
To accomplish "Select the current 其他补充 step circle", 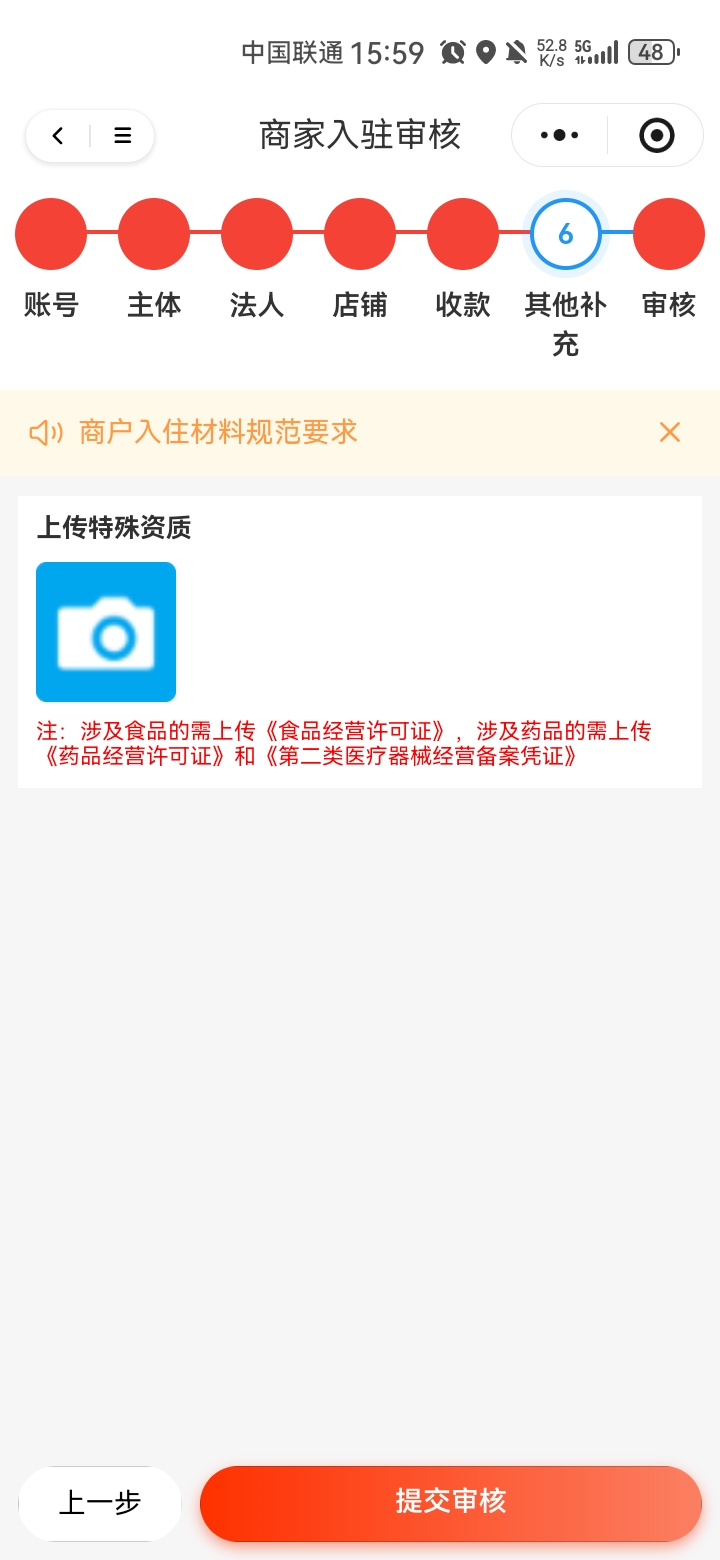I will (565, 232).
